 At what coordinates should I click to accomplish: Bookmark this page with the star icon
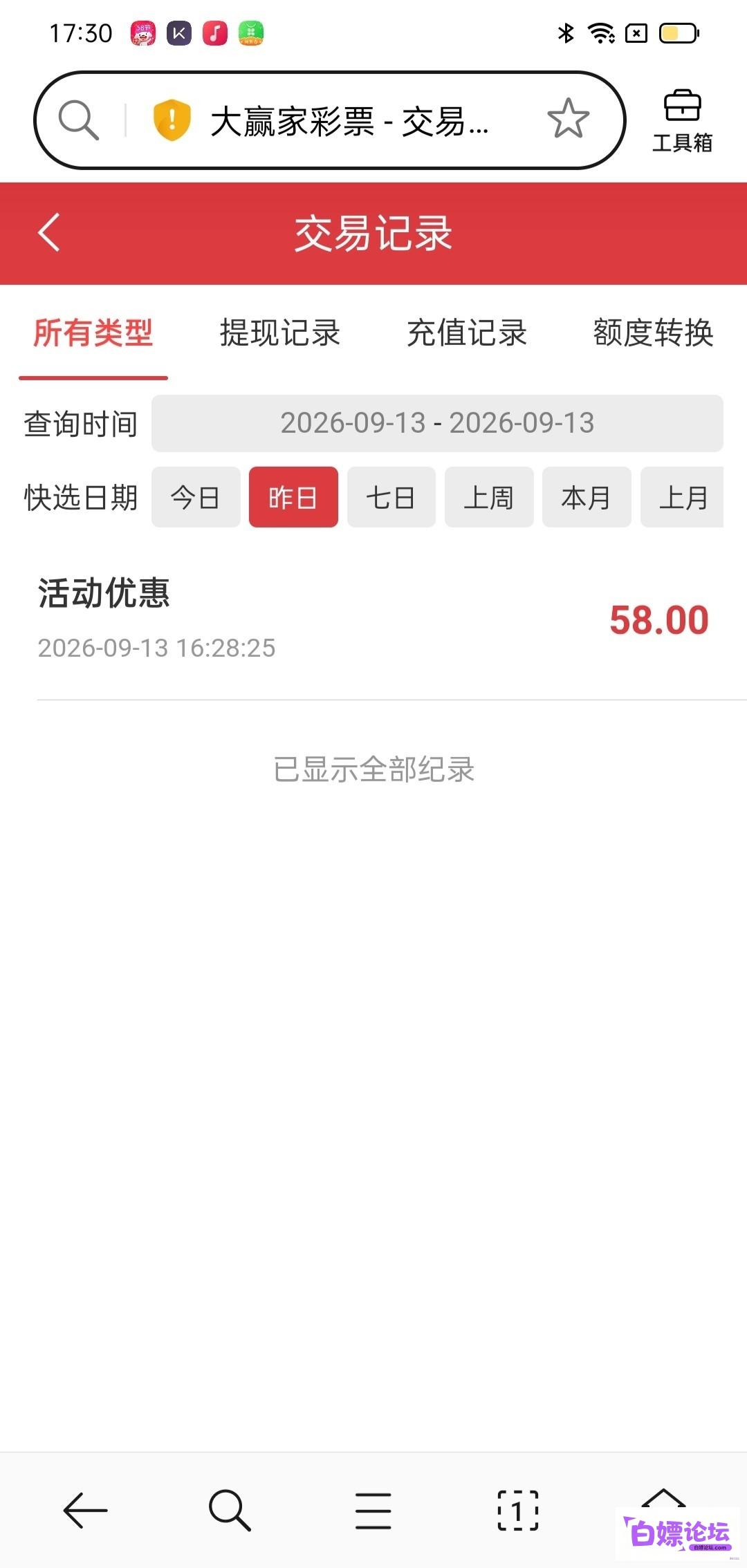pyautogui.click(x=568, y=119)
